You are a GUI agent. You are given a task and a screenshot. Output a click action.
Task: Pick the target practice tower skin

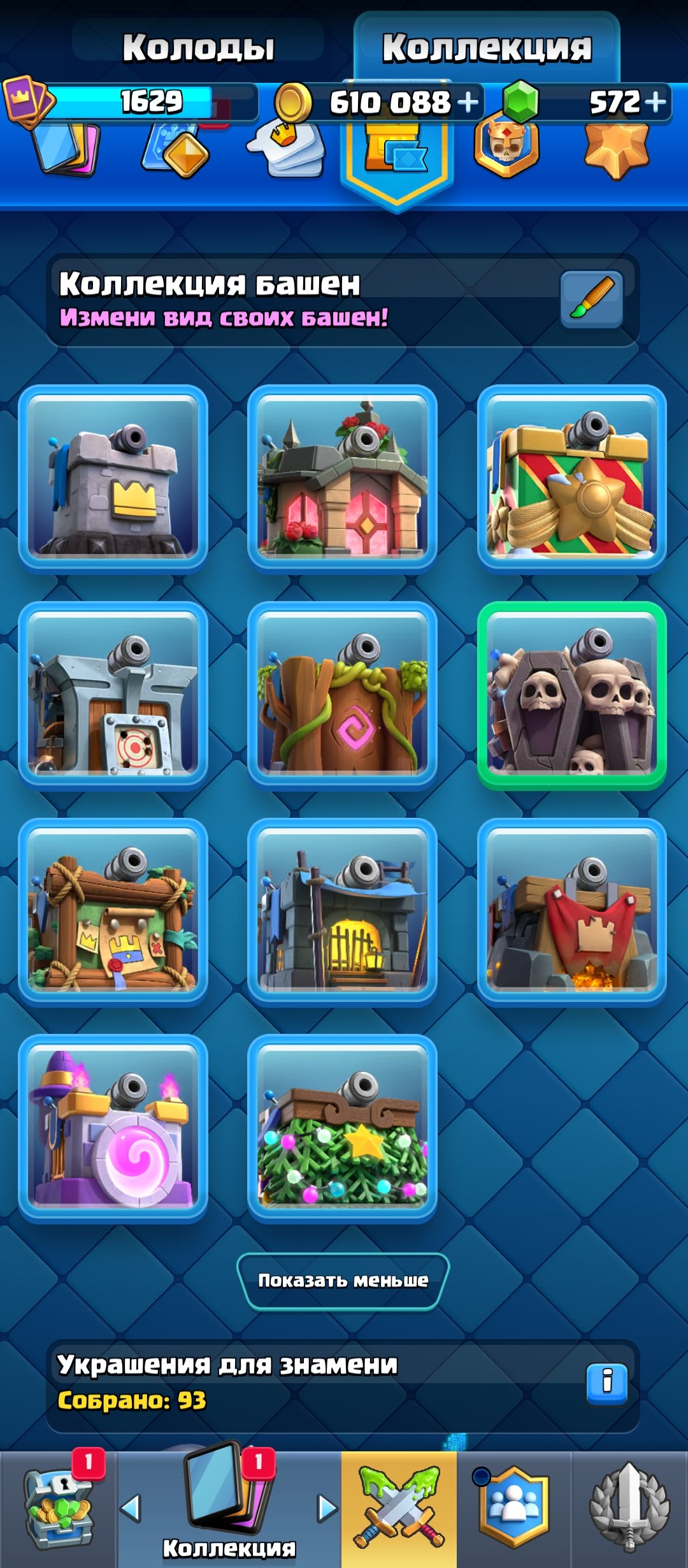(113, 693)
